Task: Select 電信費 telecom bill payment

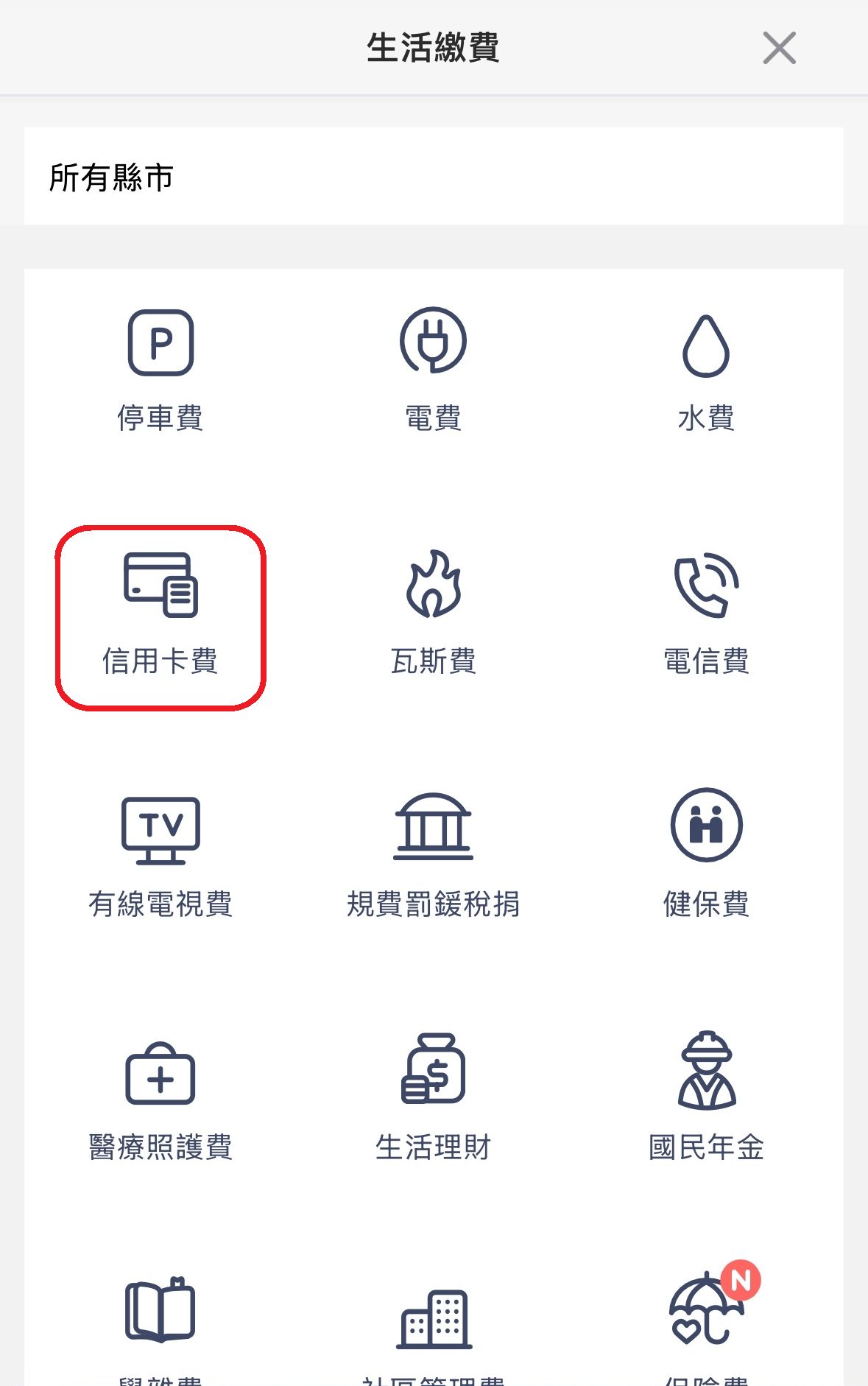Action: click(x=705, y=613)
